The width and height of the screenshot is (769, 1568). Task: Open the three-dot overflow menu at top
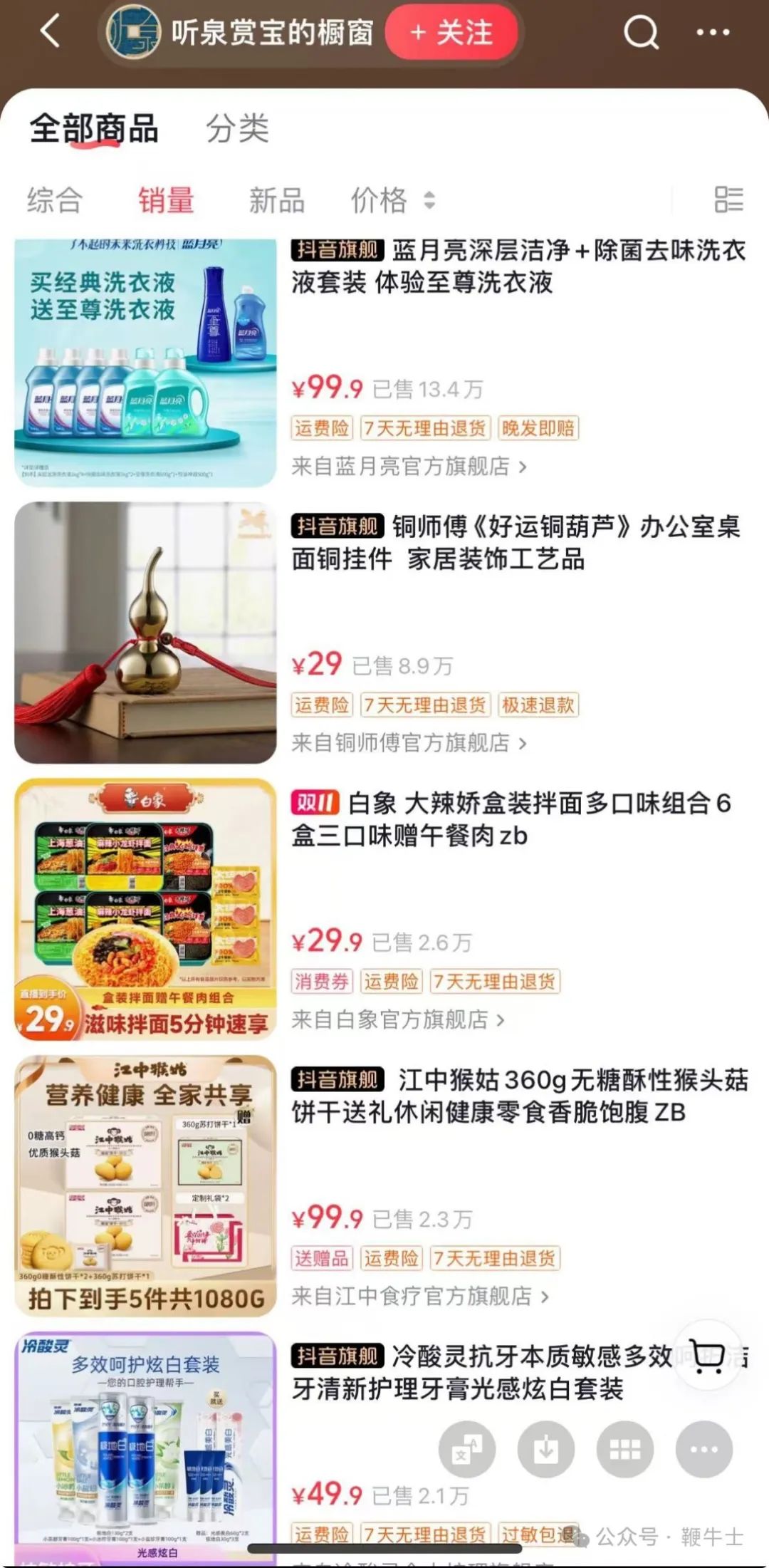coord(712,32)
